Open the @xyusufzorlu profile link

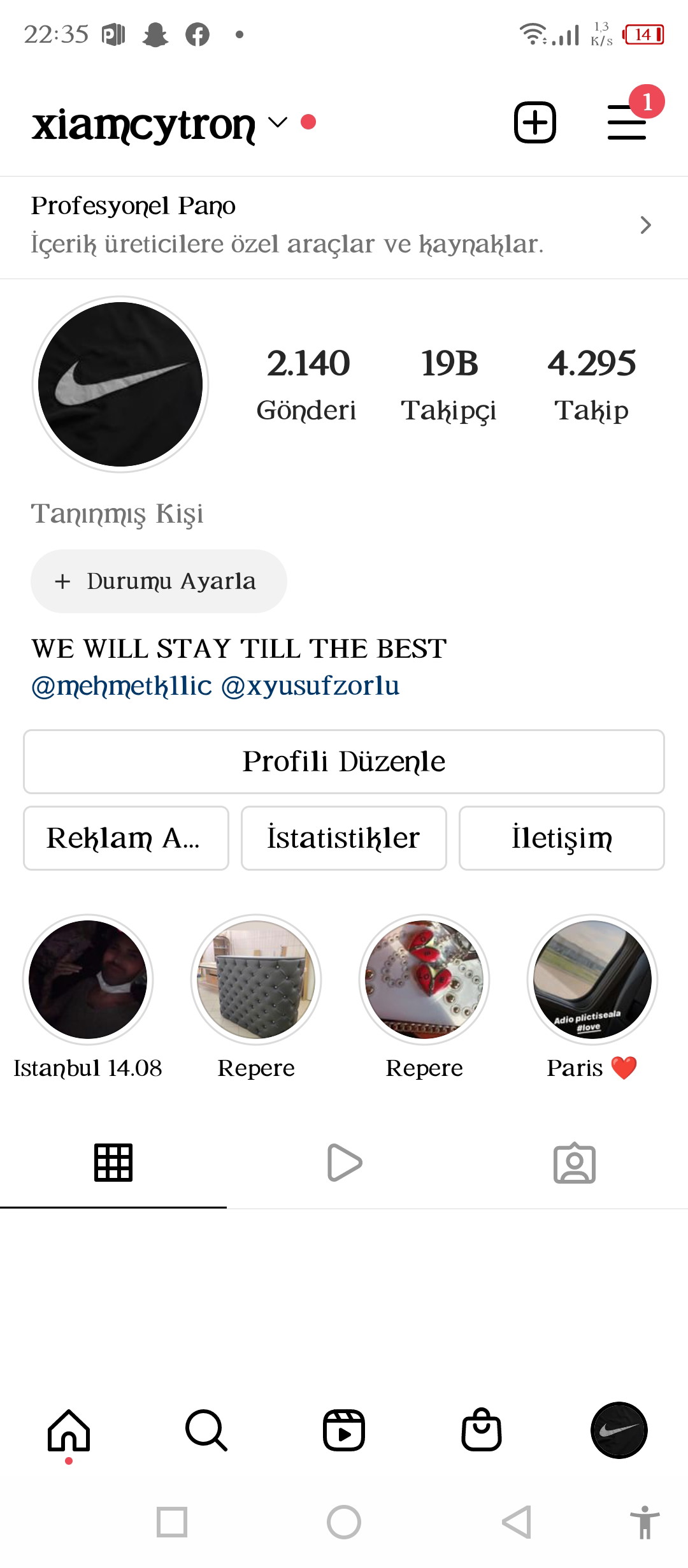tap(310, 686)
